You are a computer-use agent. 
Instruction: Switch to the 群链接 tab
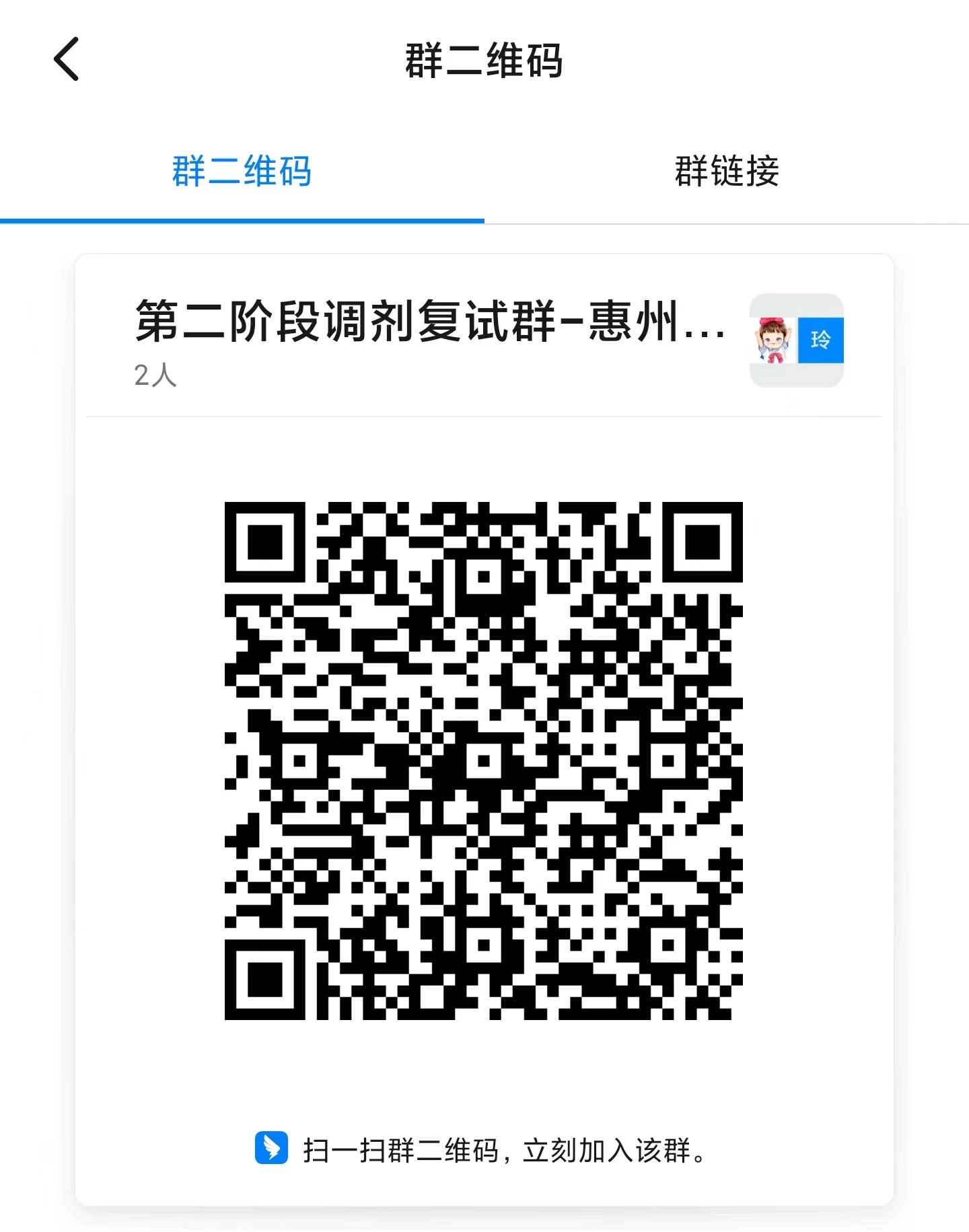tap(727, 171)
